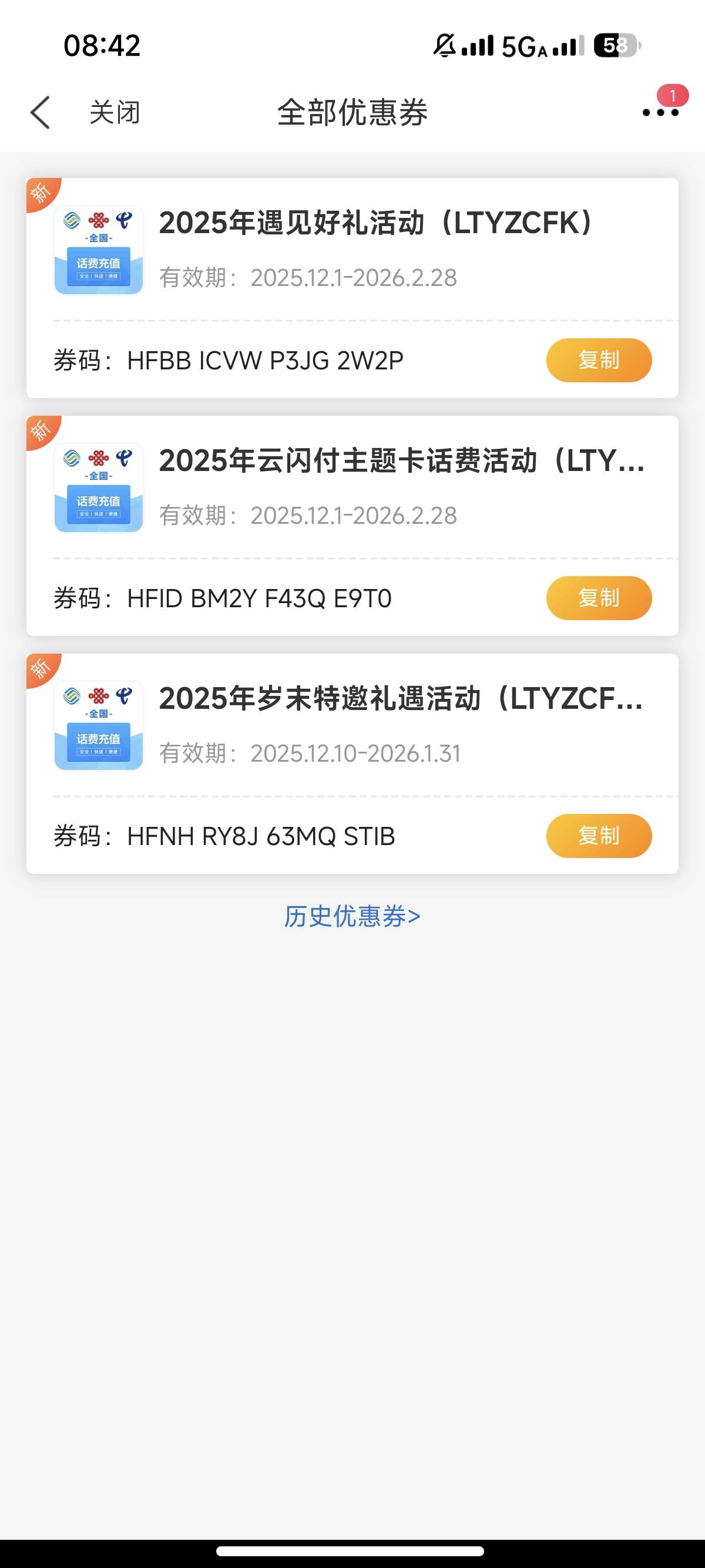This screenshot has width=705, height=1568.
Task: View 历史优惠券 history coupons
Action: click(x=352, y=916)
